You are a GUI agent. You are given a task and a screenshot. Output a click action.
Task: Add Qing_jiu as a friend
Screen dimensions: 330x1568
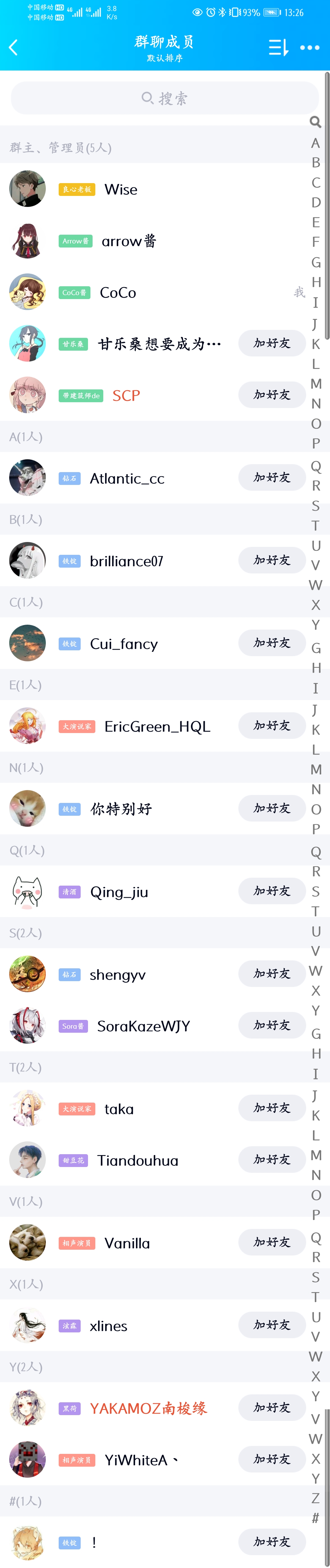(x=271, y=891)
